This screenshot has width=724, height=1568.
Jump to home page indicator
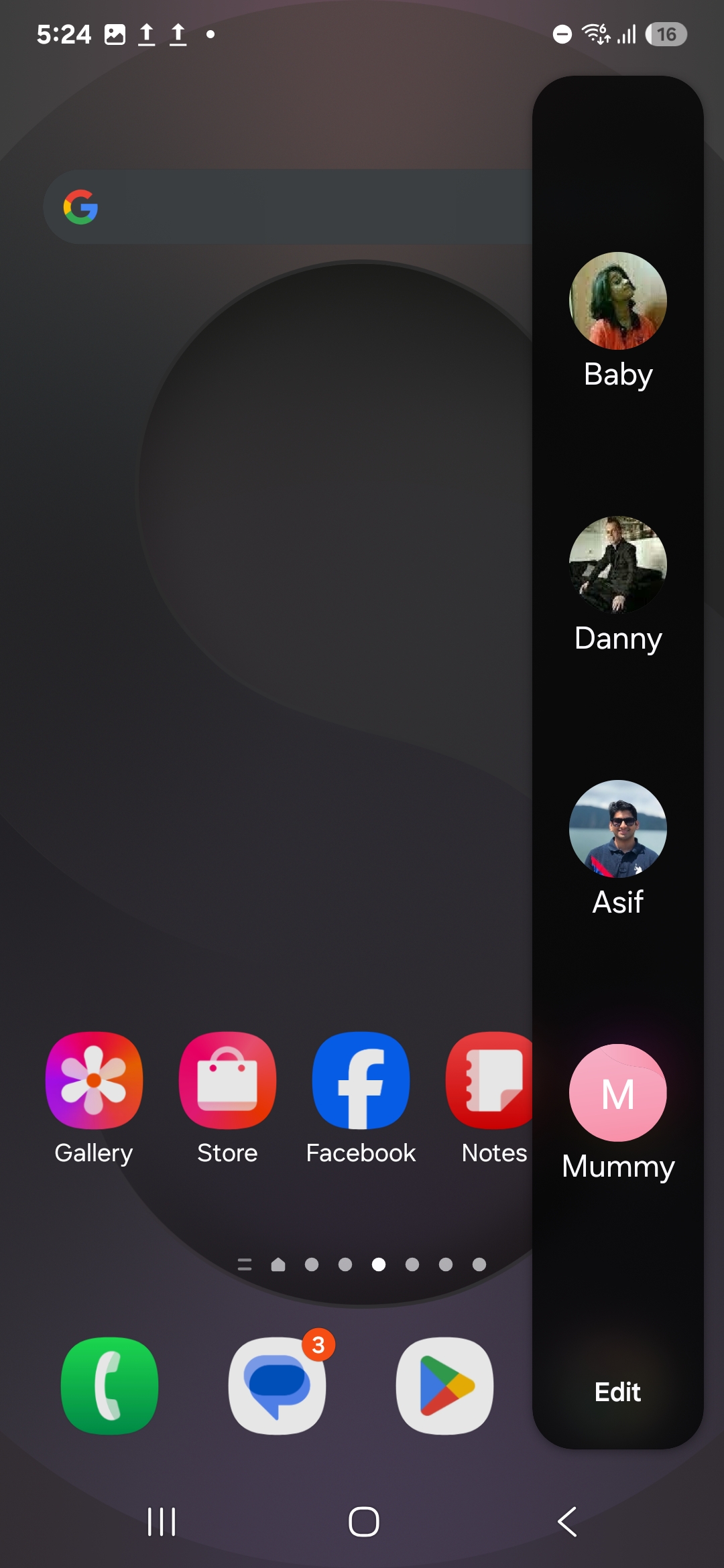click(x=278, y=1264)
